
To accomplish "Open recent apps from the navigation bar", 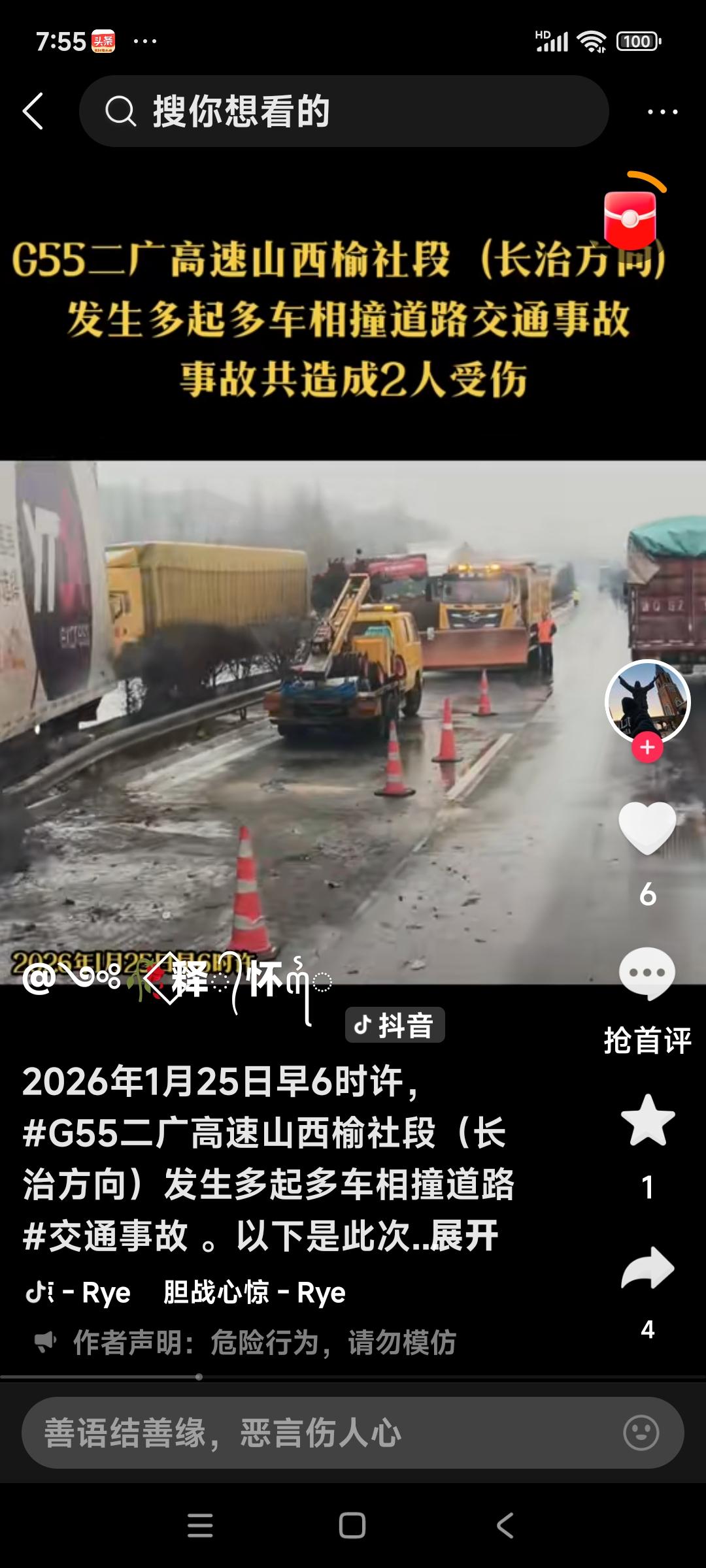I will click(x=200, y=1524).
